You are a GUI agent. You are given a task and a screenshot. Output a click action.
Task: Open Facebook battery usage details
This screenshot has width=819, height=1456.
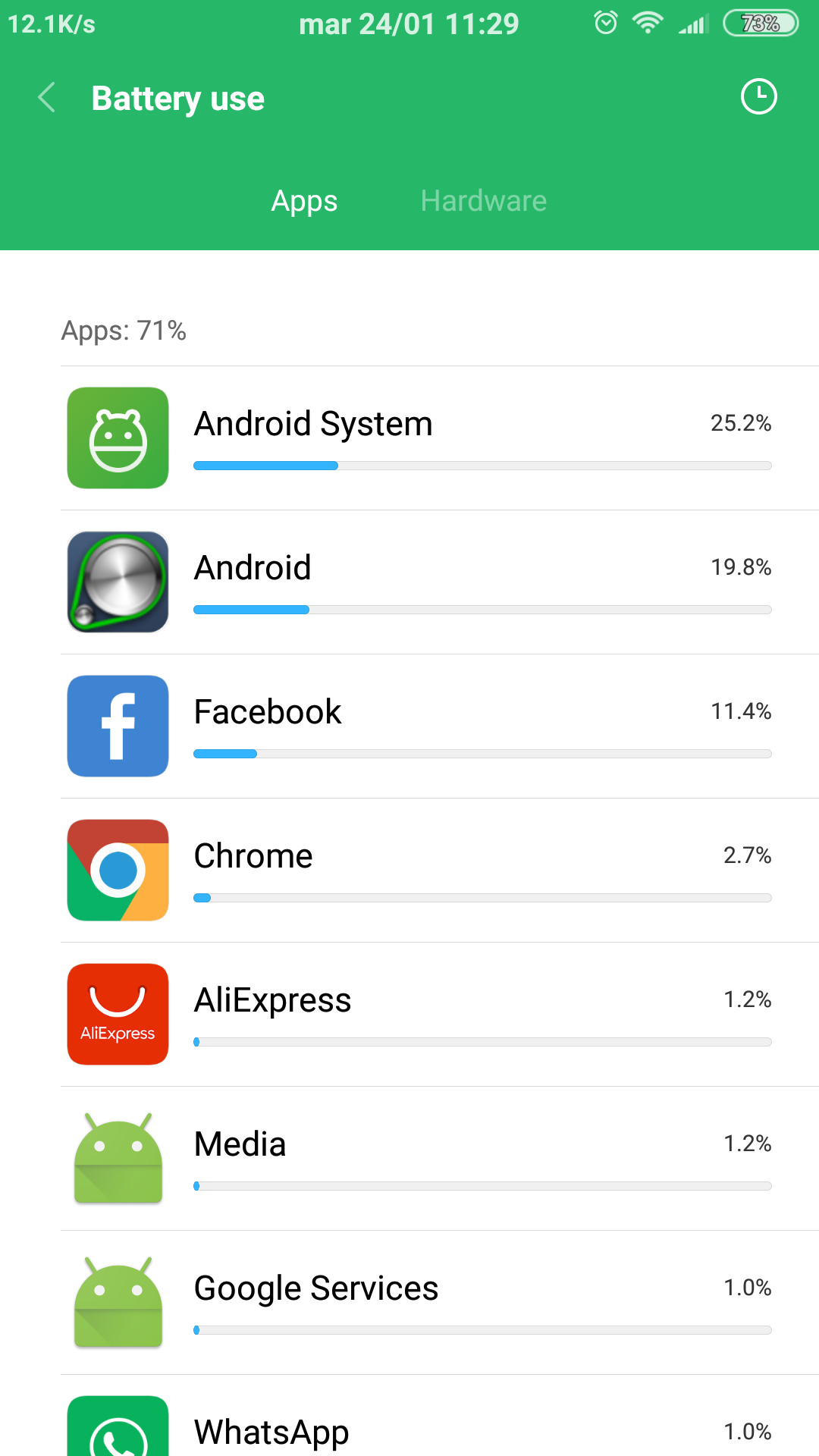[x=440, y=726]
